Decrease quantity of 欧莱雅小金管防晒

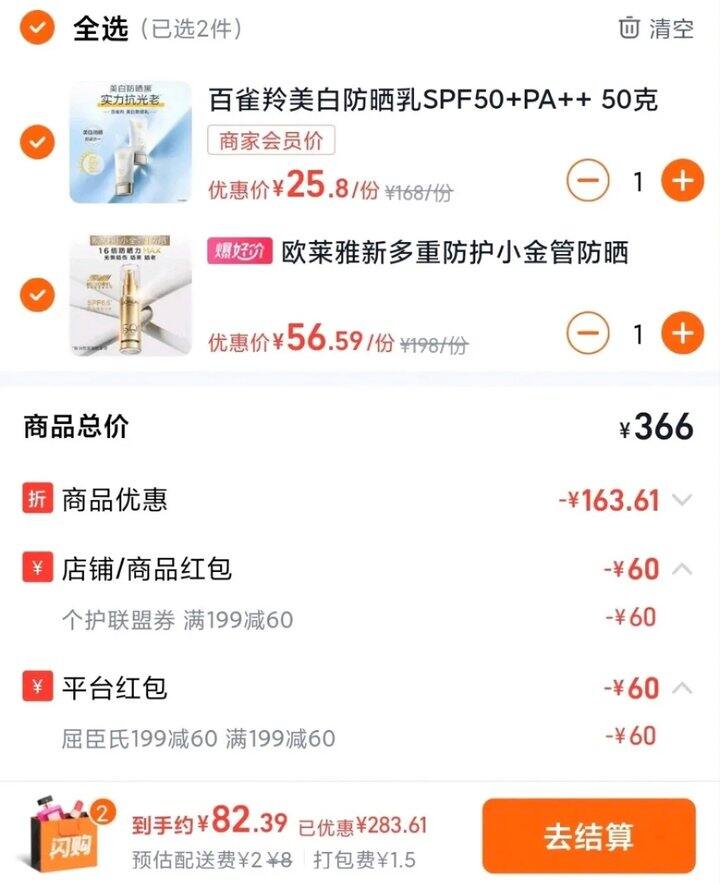coord(587,333)
